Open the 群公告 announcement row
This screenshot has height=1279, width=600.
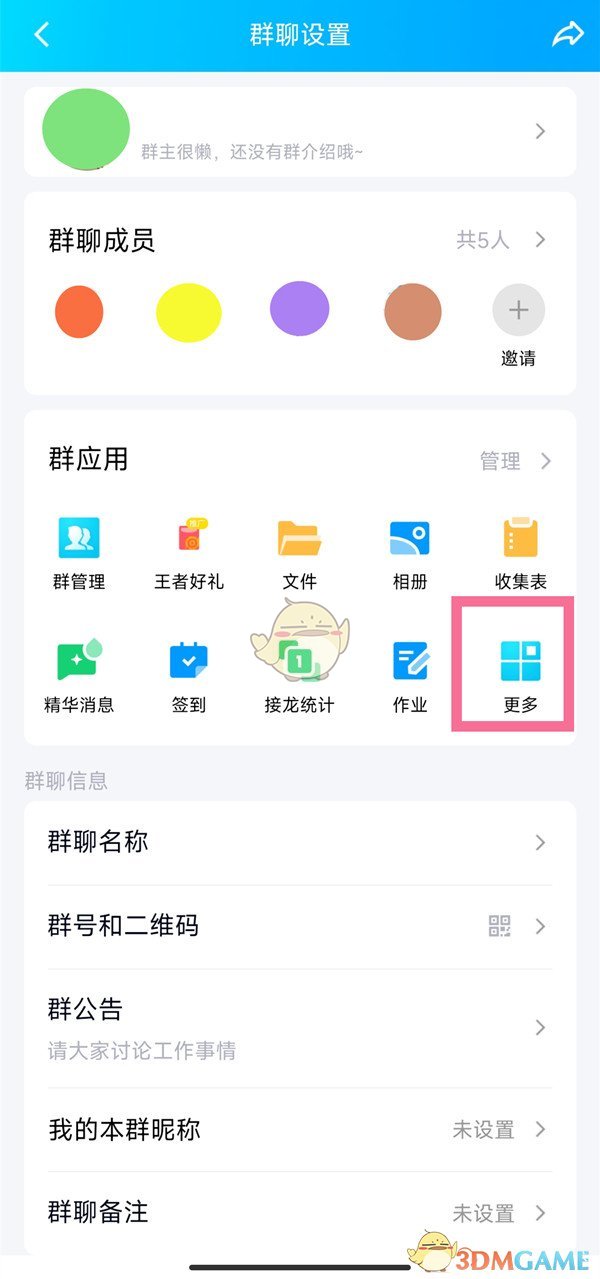tap(300, 1027)
